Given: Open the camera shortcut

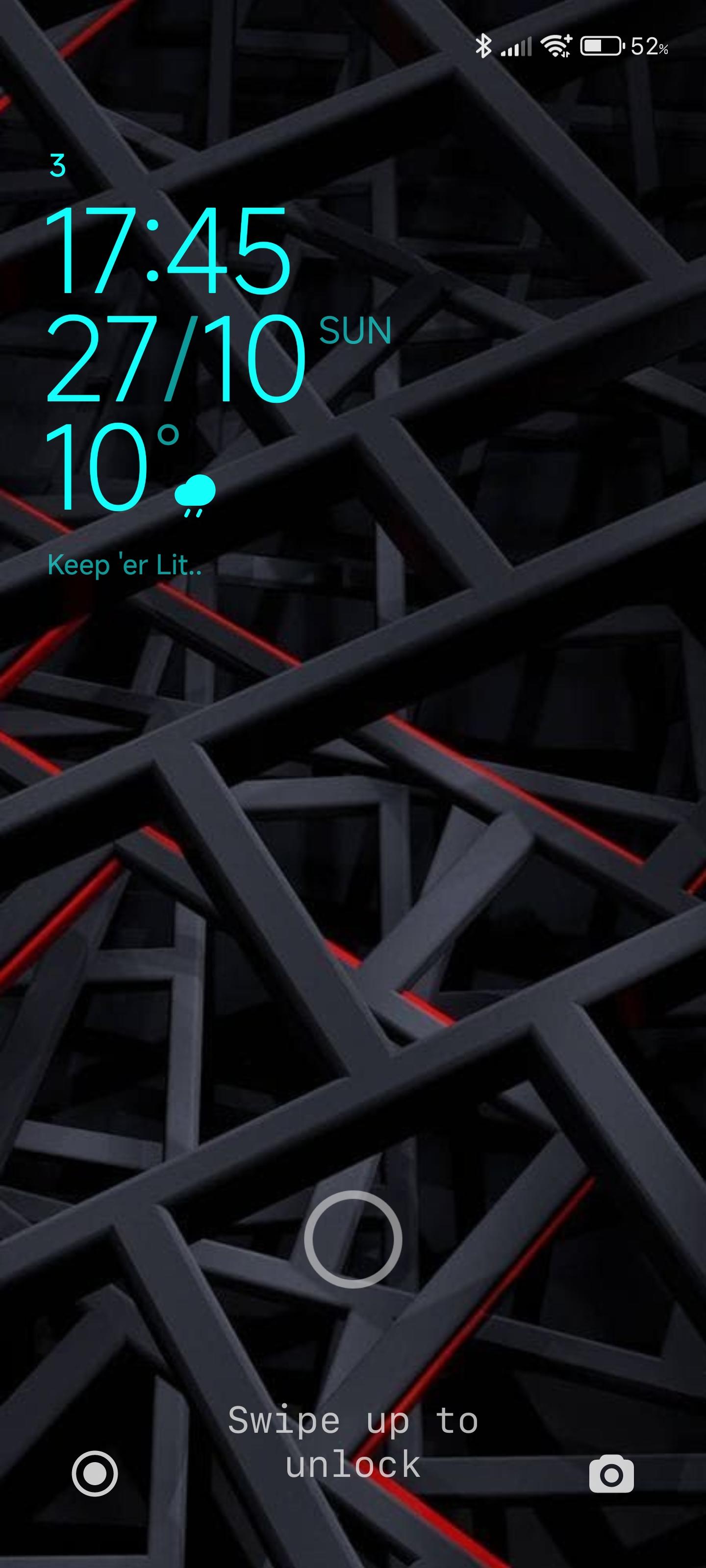Looking at the screenshot, I should 611,1473.
